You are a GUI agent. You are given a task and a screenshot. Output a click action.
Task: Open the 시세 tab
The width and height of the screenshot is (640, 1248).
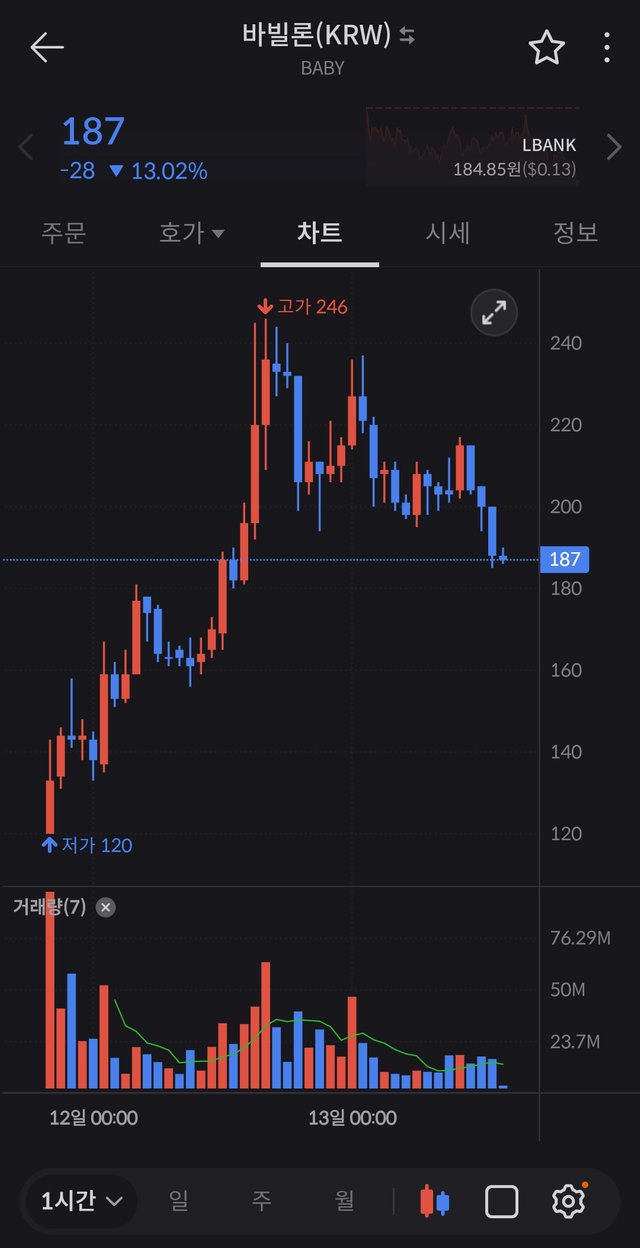tap(448, 233)
